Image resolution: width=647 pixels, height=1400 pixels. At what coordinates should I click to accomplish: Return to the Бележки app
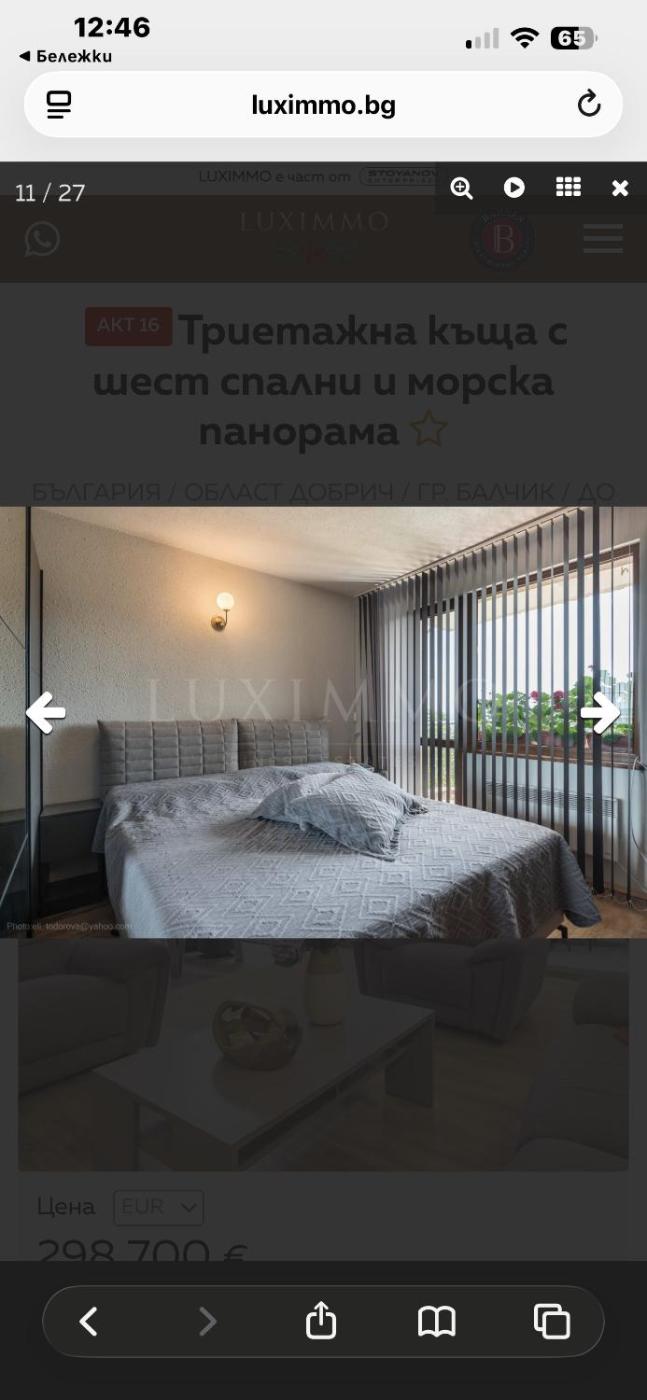click(x=66, y=56)
